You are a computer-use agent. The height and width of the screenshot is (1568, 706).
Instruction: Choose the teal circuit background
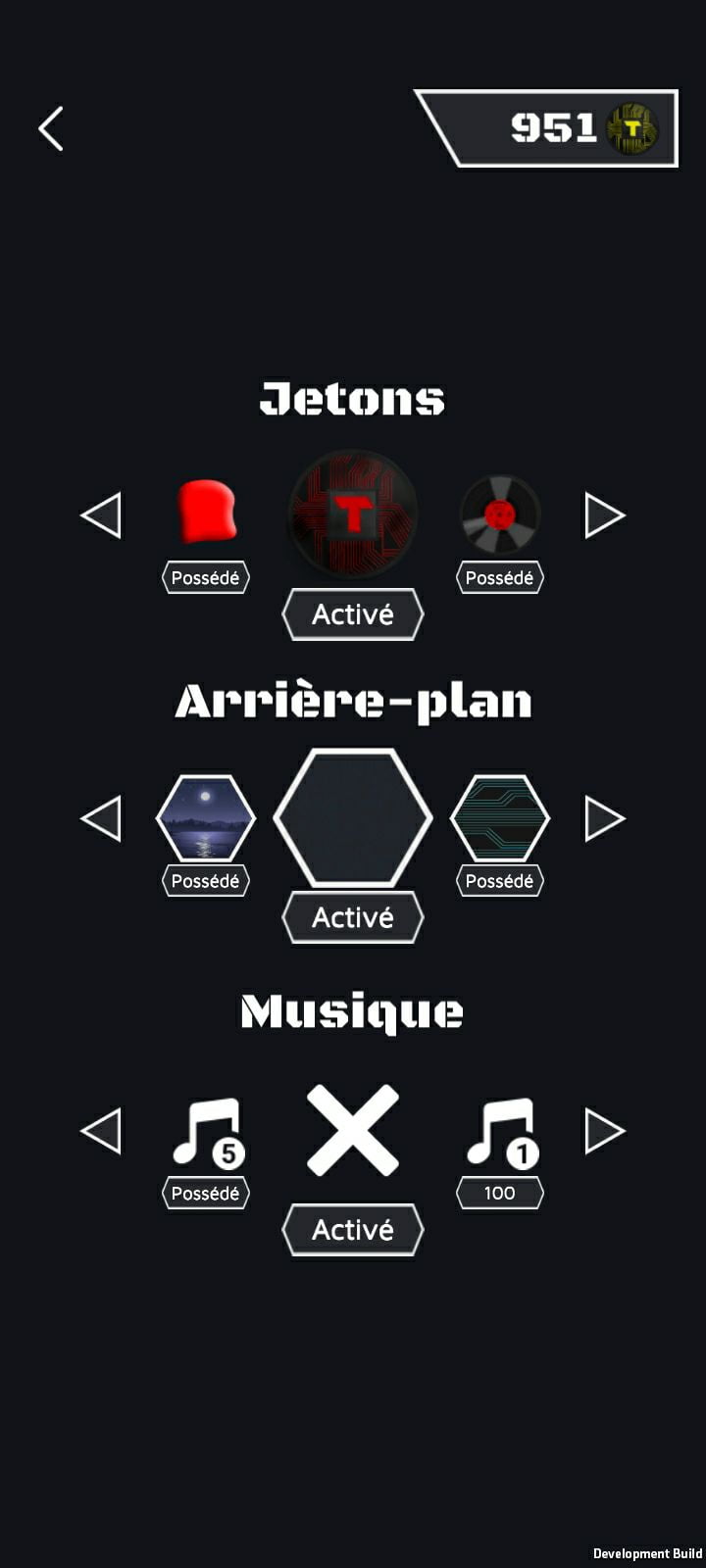[x=500, y=817]
